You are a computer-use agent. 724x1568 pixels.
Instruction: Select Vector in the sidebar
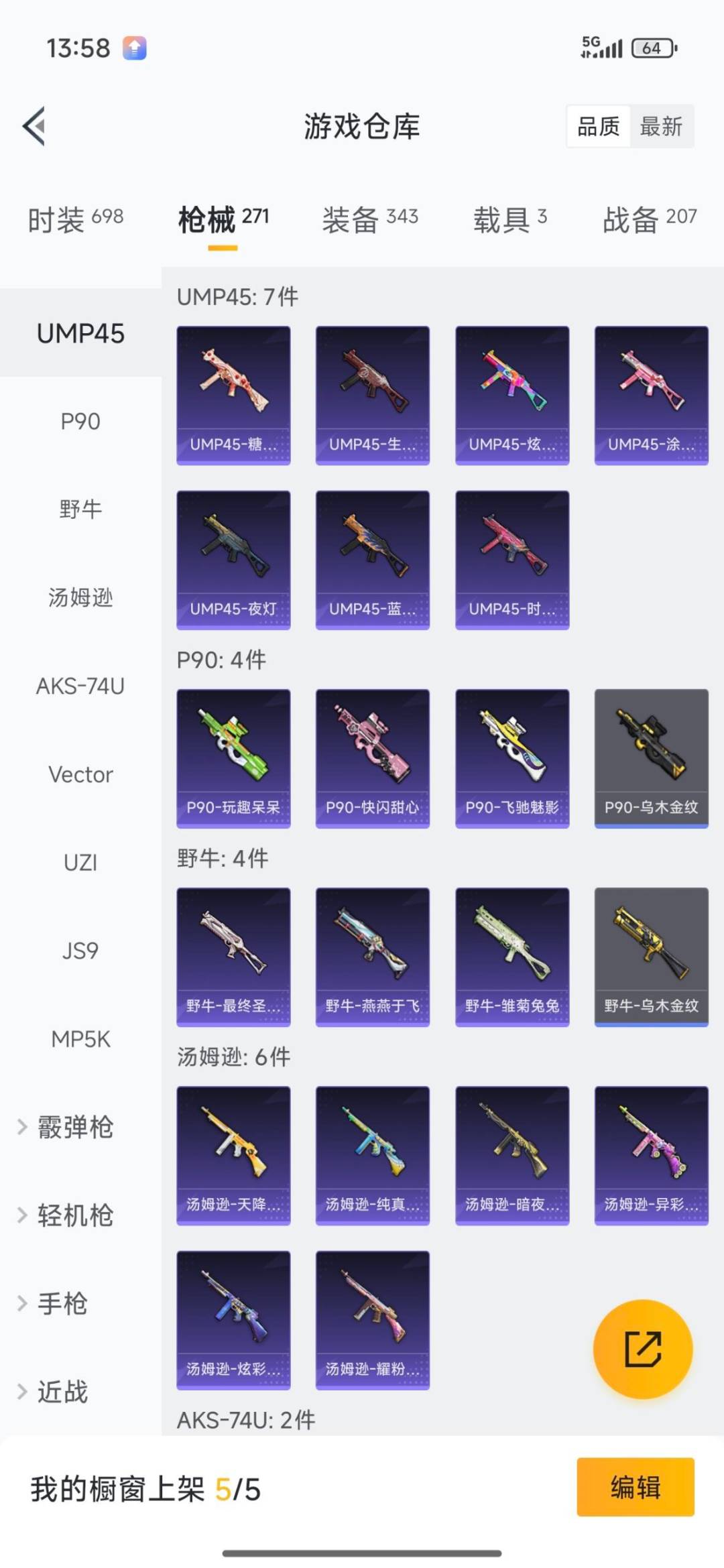(80, 774)
